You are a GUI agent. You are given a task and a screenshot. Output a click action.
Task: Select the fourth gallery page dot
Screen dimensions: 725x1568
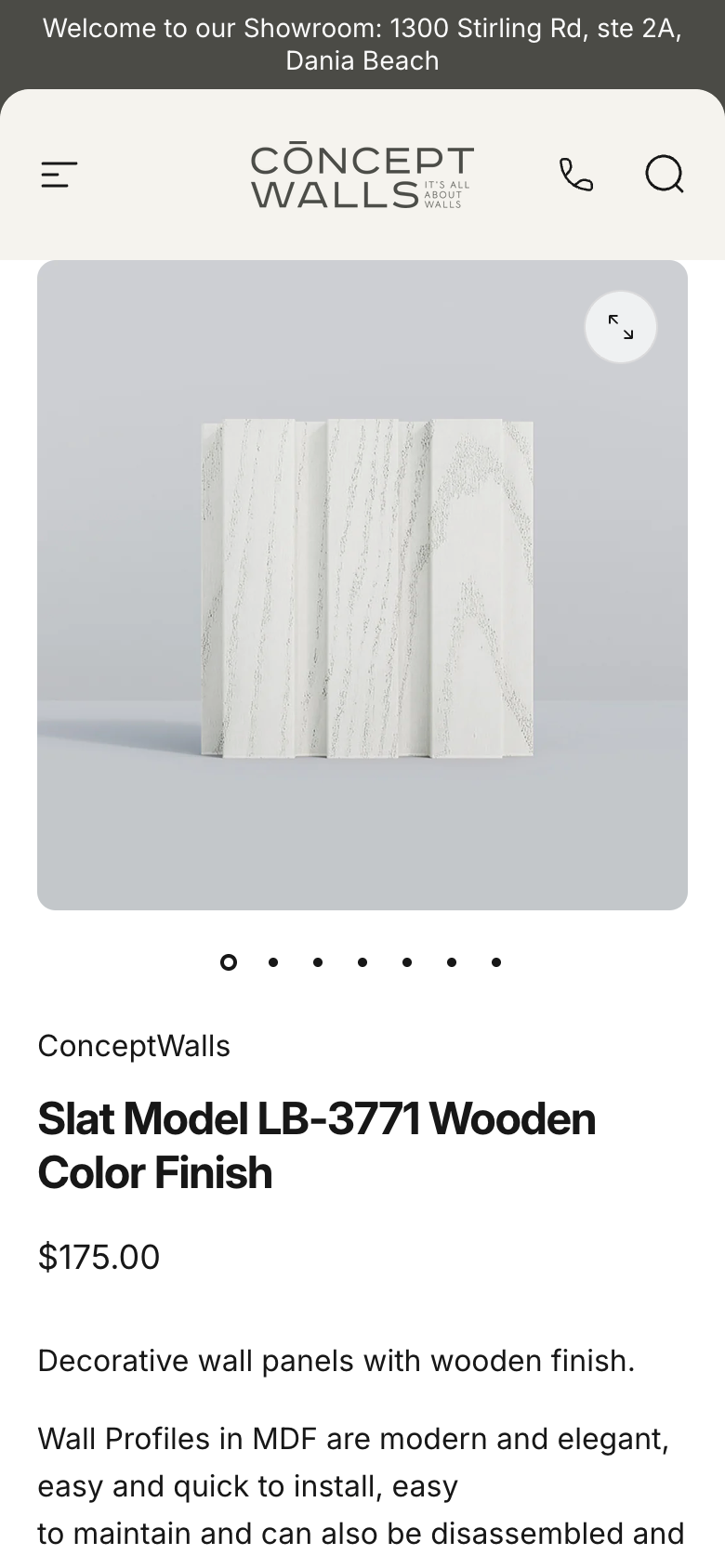[x=362, y=962]
